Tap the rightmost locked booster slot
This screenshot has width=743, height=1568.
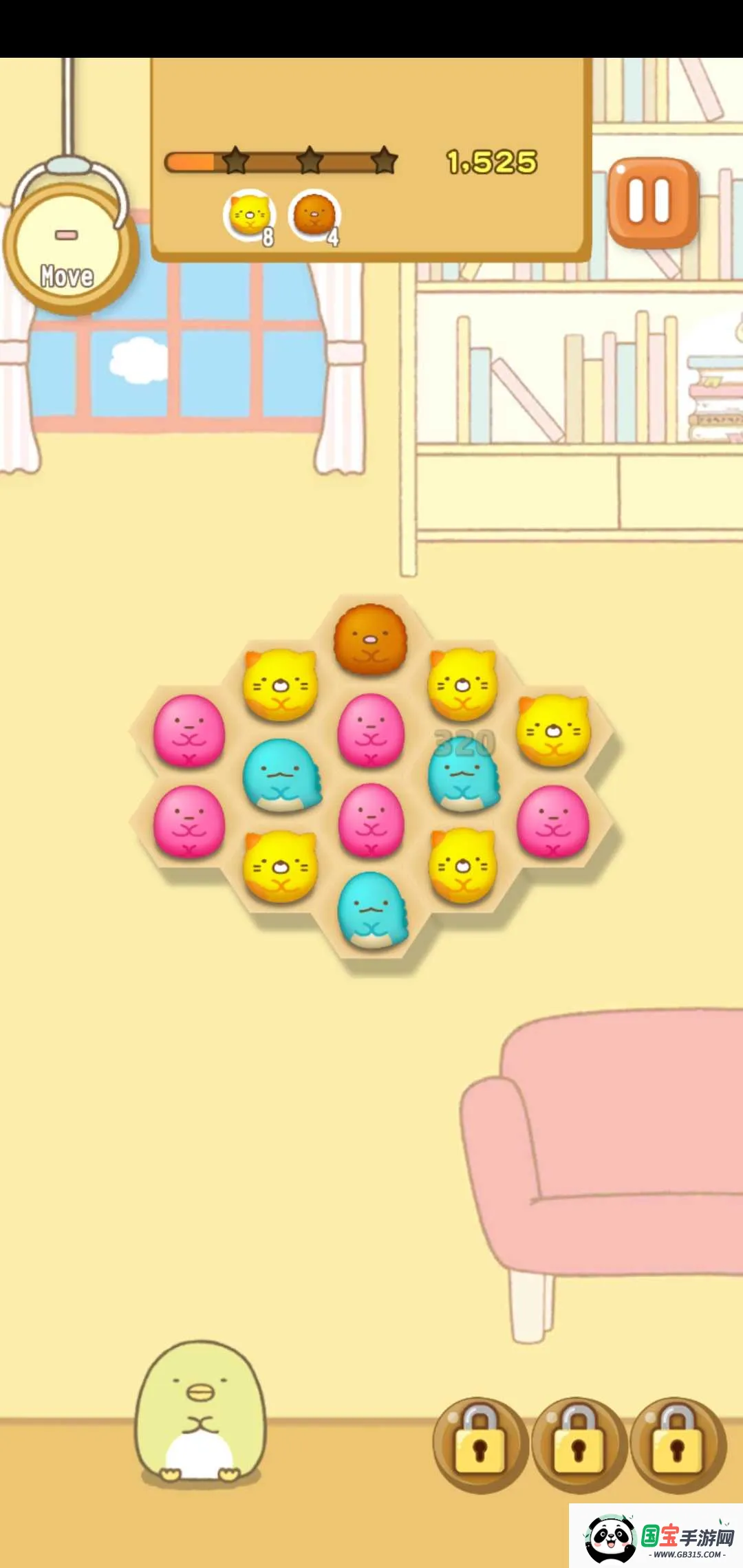[x=678, y=1445]
